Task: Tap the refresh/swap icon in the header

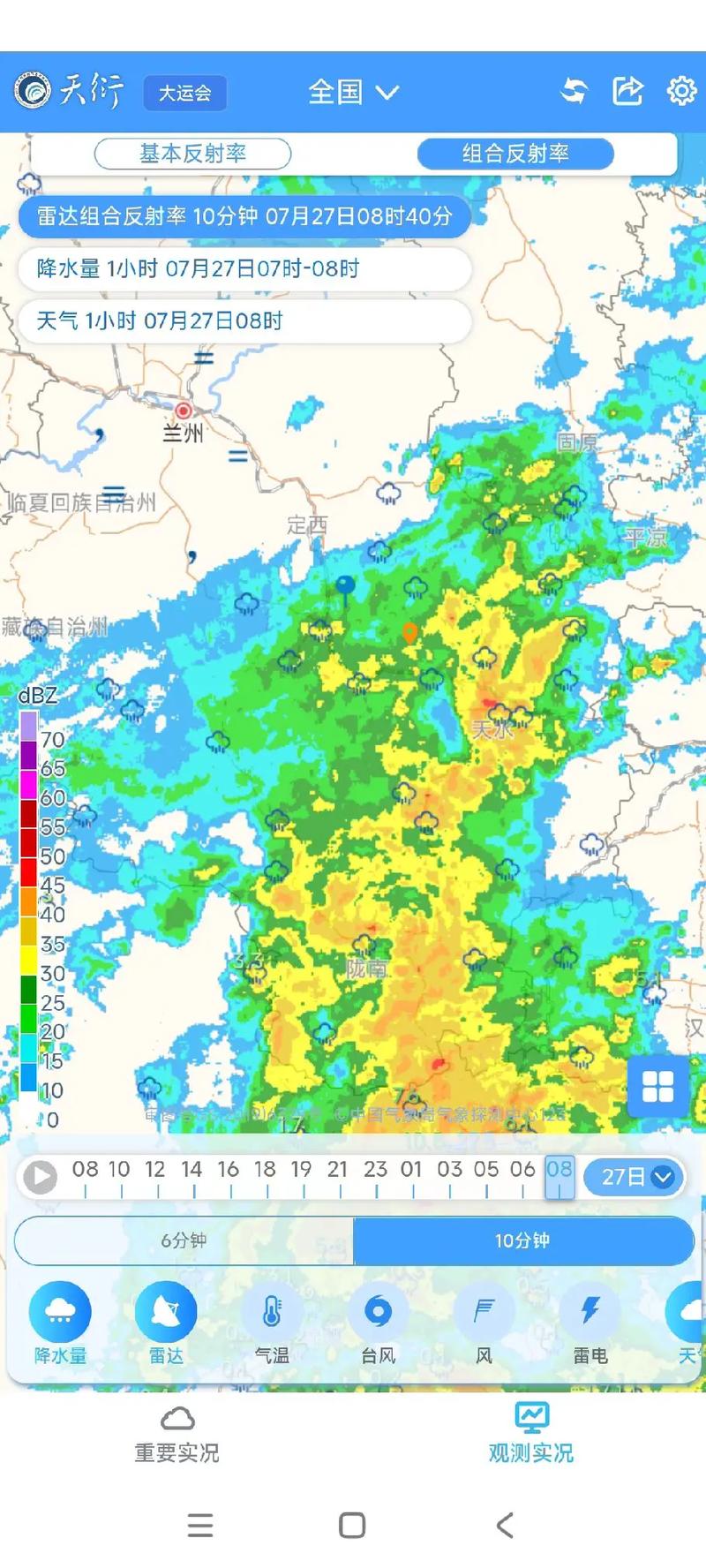Action: point(574,91)
